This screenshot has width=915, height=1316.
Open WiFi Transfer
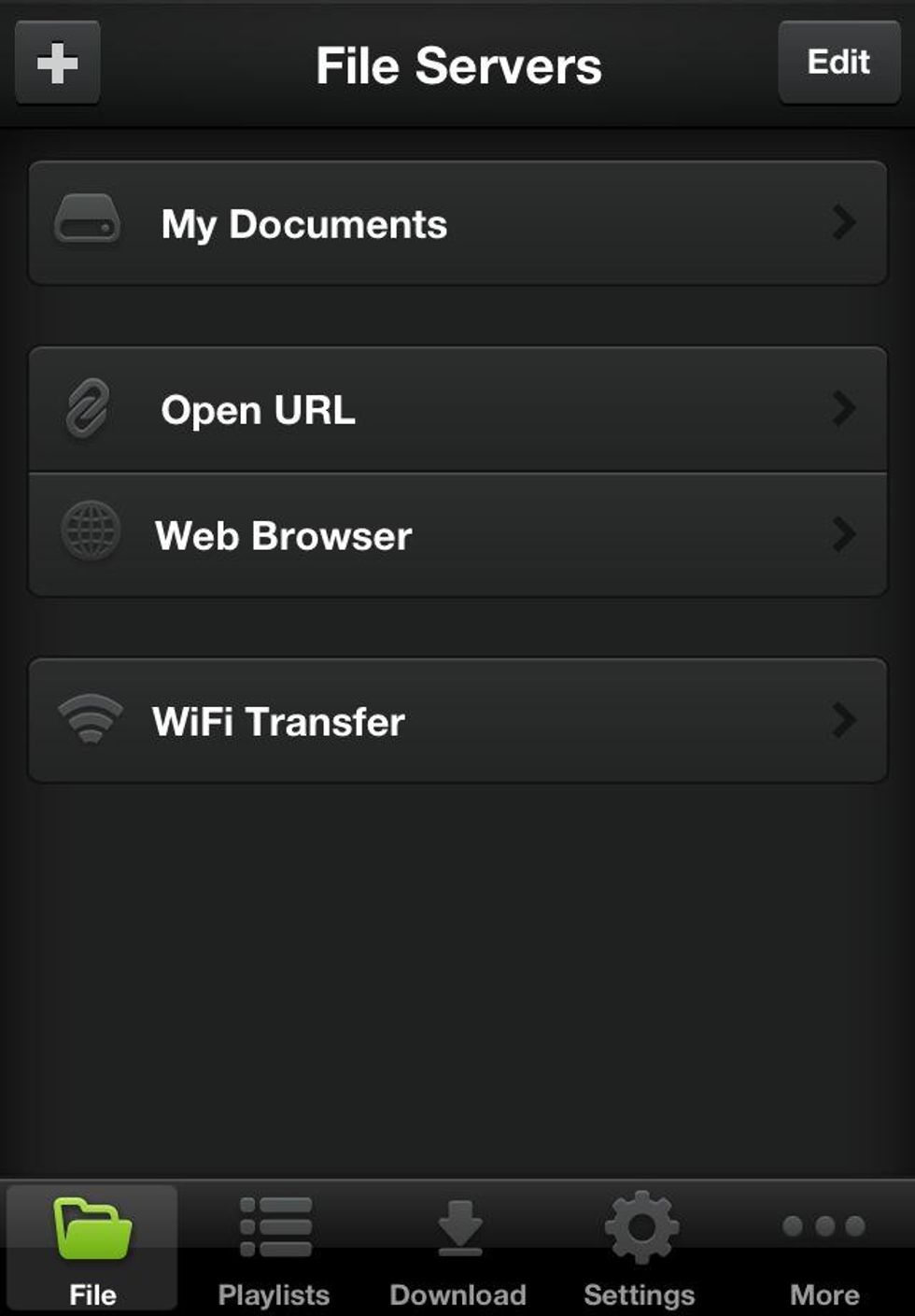coord(457,720)
